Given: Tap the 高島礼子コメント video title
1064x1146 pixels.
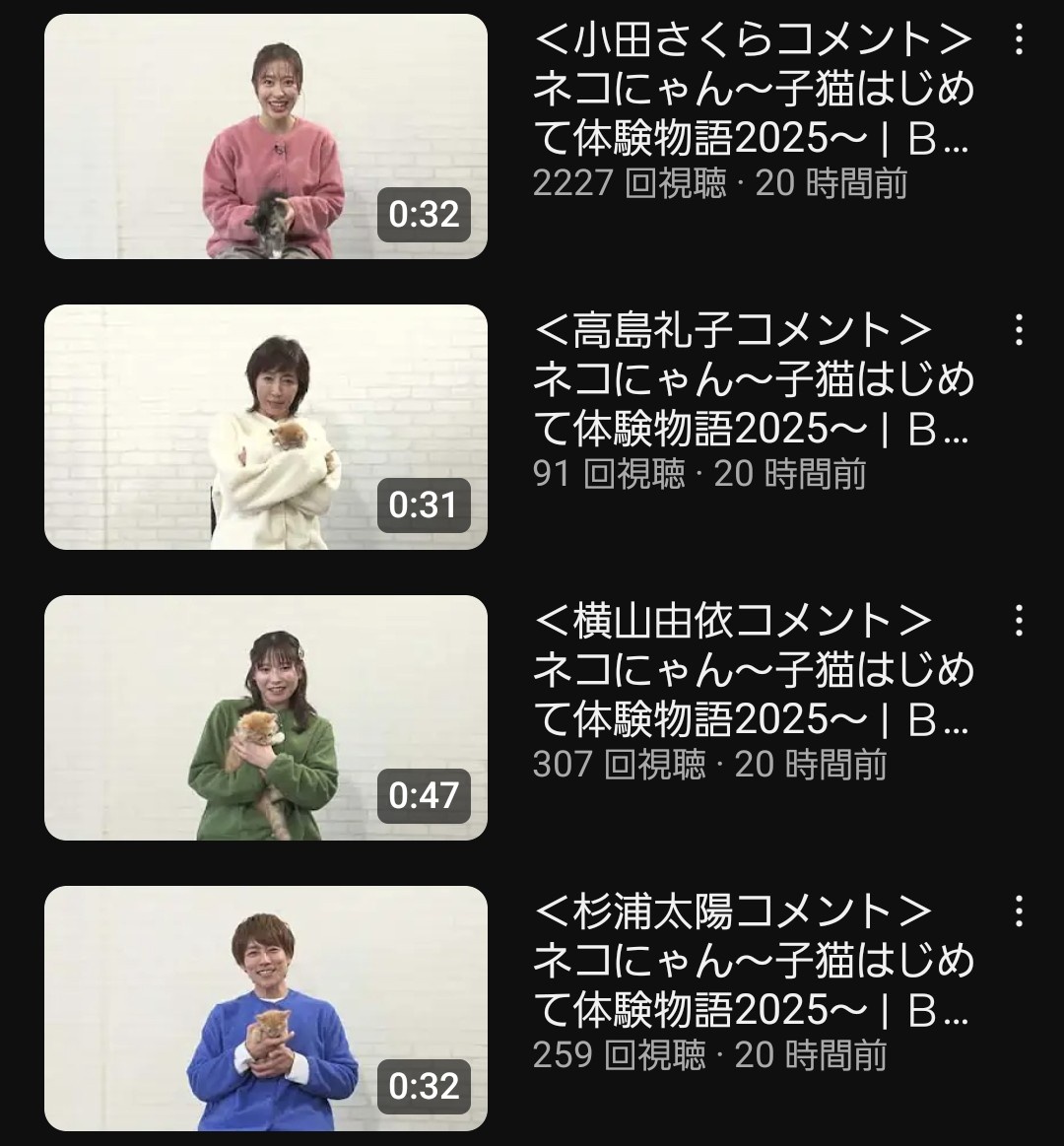Looking at the screenshot, I should pos(753,380).
